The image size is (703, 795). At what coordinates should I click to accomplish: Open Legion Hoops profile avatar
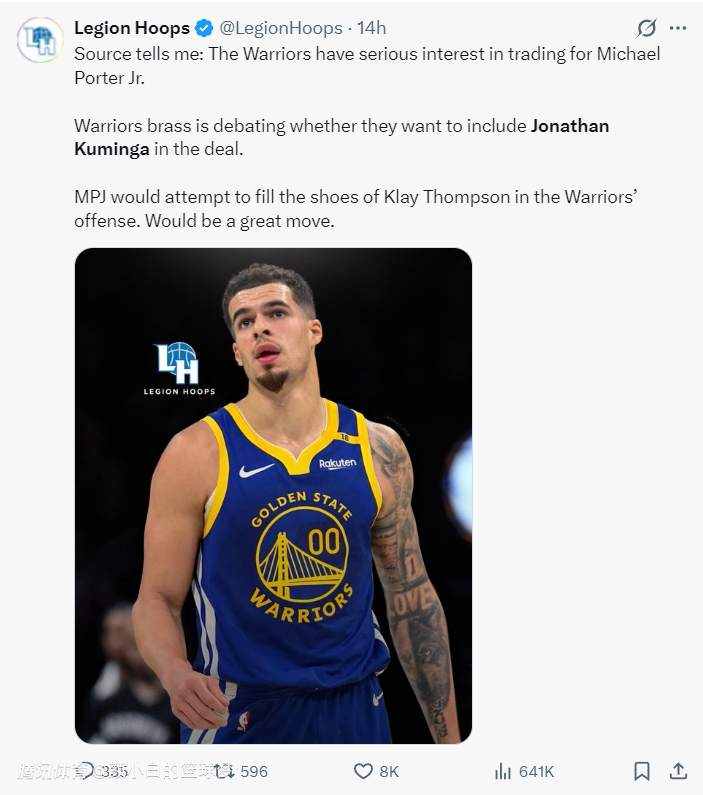point(40,40)
